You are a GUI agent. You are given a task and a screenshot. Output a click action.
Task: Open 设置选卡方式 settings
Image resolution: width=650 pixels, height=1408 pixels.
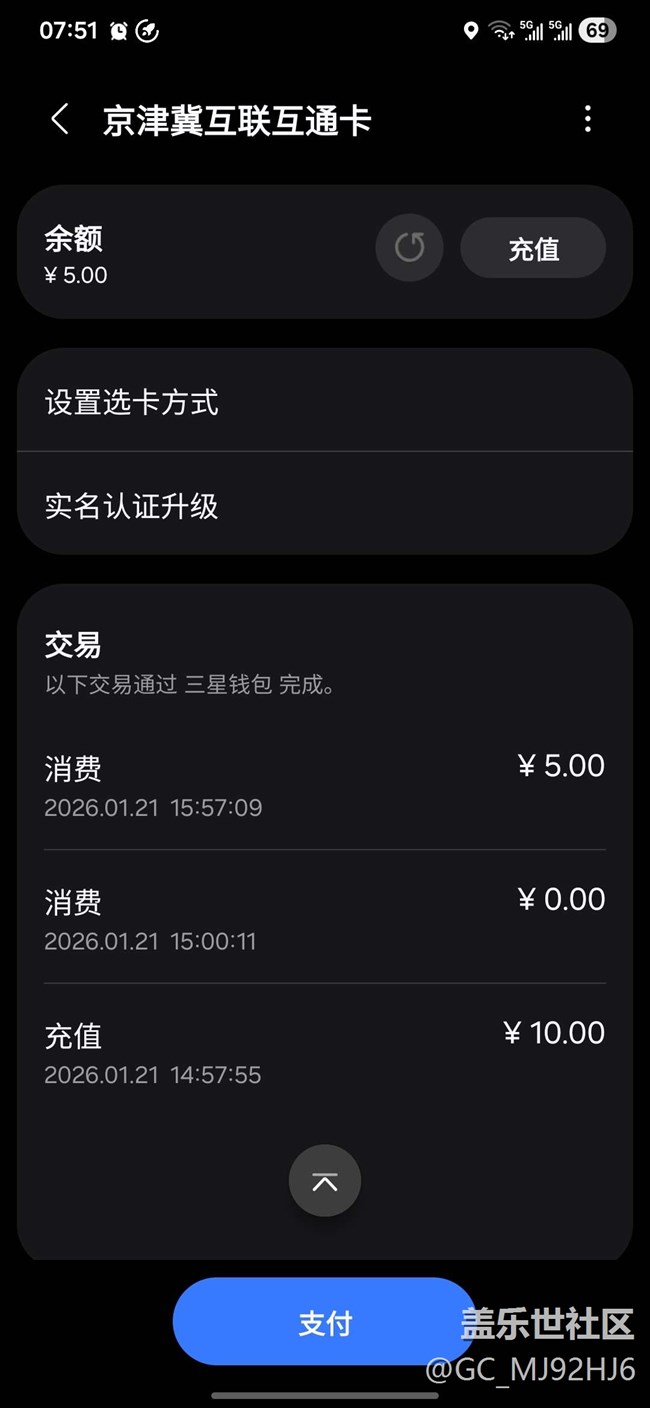324,403
